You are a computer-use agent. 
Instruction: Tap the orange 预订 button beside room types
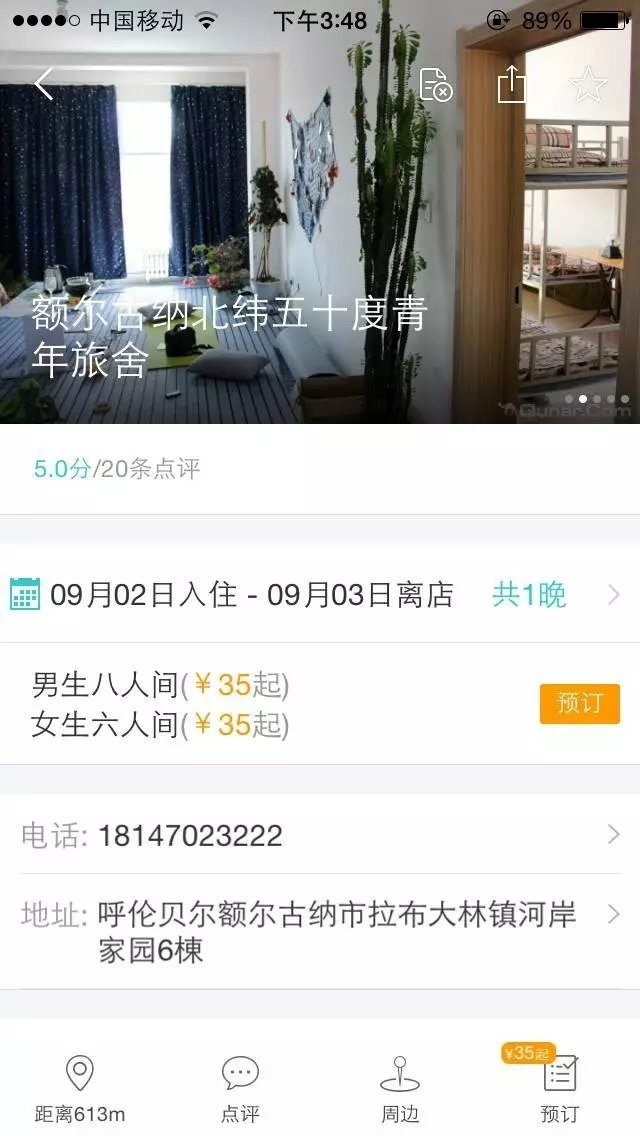(579, 703)
